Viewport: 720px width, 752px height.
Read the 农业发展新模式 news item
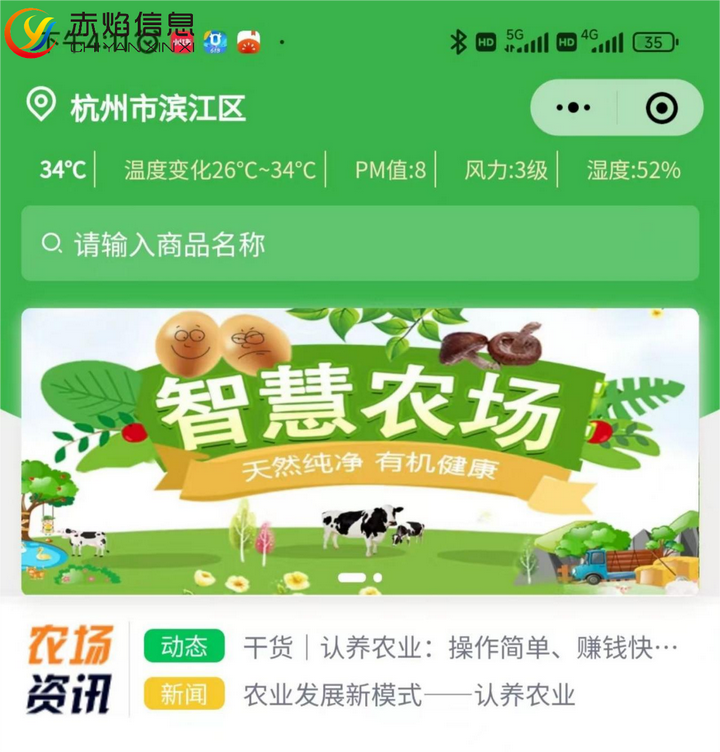(409, 695)
